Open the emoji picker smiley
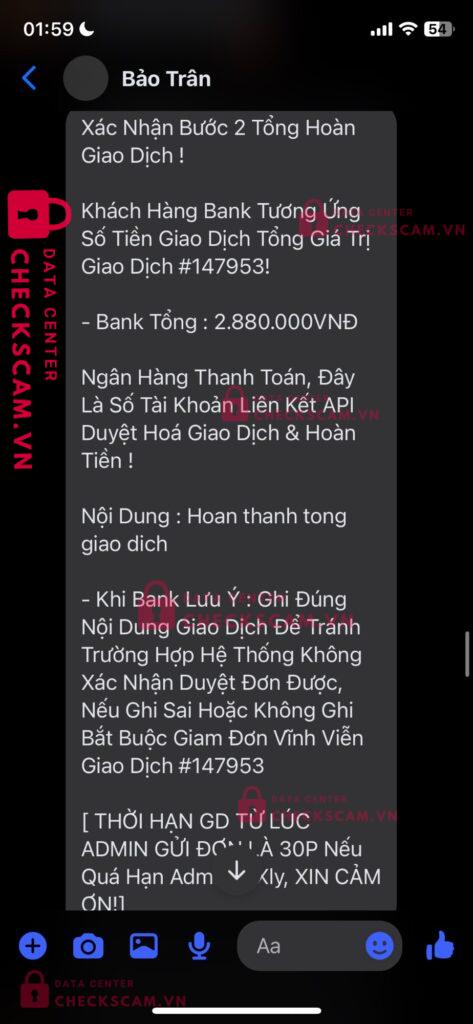 click(x=380, y=945)
